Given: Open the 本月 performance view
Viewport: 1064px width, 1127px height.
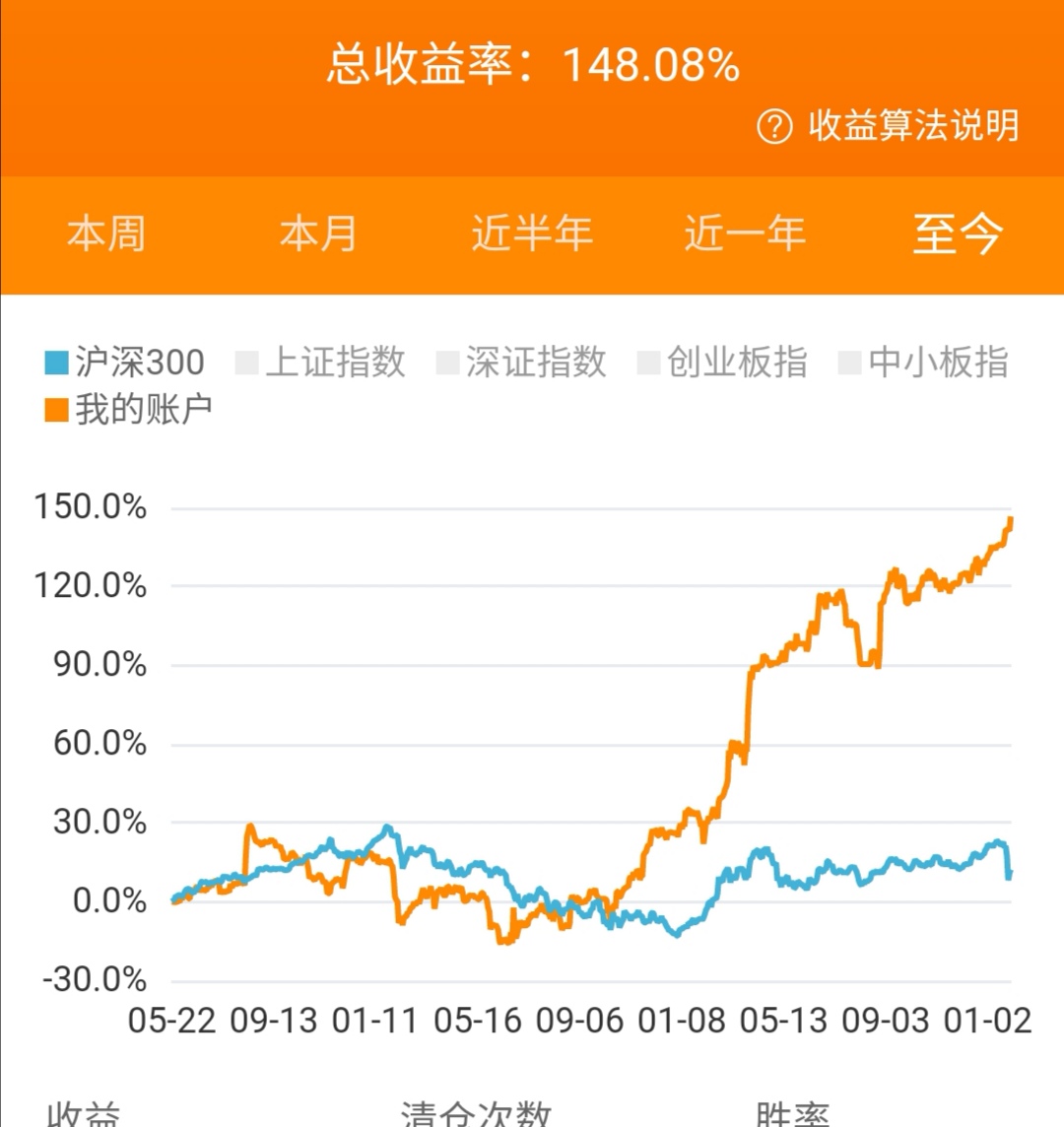Looking at the screenshot, I should click(x=317, y=233).
